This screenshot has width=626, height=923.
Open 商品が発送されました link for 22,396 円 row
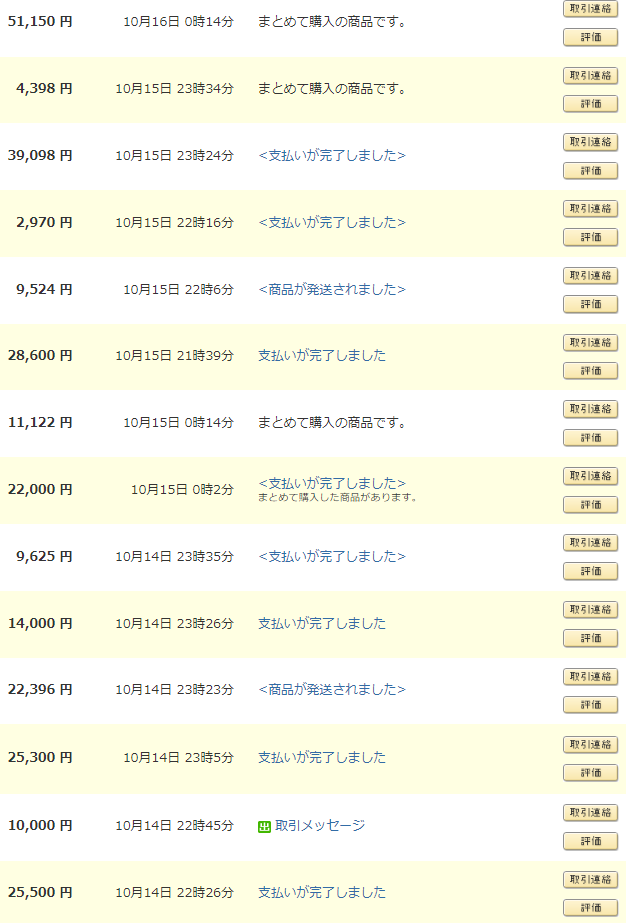point(332,689)
